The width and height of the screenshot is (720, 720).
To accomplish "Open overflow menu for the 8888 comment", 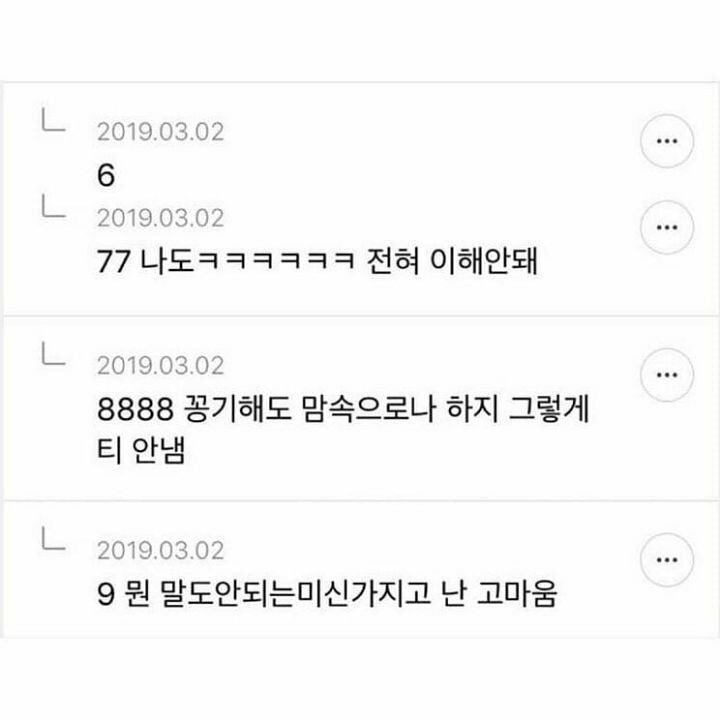I will (666, 376).
